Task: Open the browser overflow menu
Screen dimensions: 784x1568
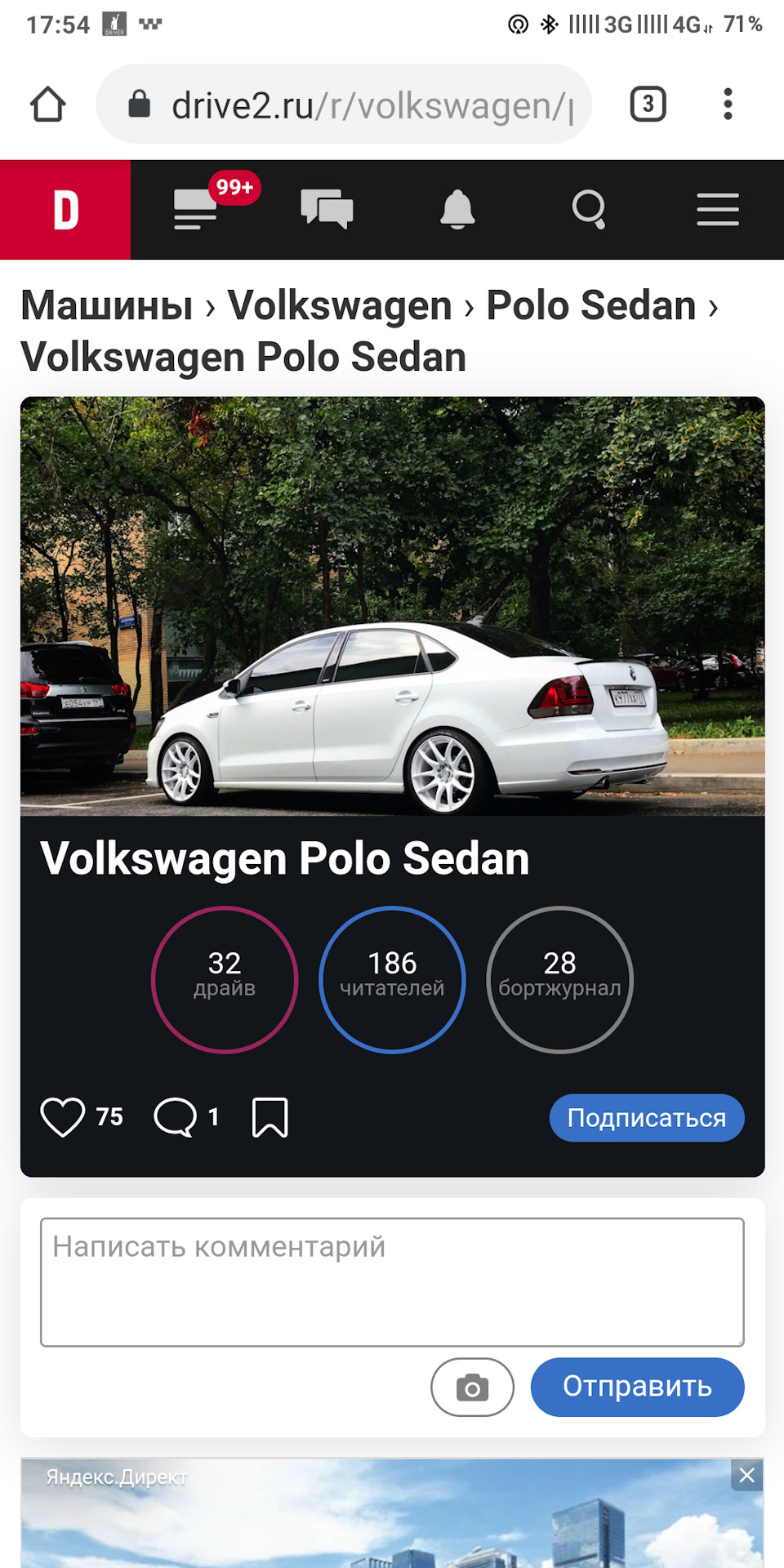Action: [727, 105]
